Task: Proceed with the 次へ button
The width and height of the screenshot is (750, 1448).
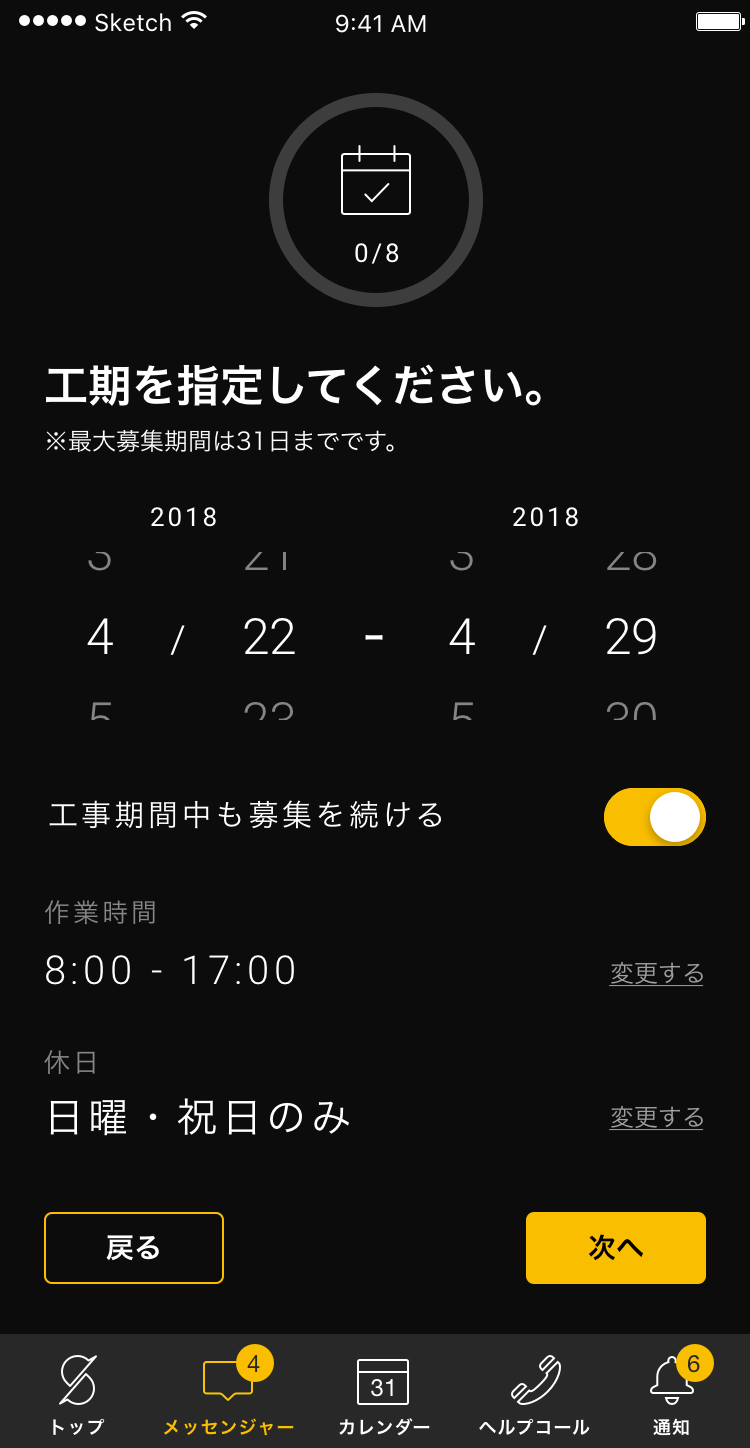Action: (616, 1248)
